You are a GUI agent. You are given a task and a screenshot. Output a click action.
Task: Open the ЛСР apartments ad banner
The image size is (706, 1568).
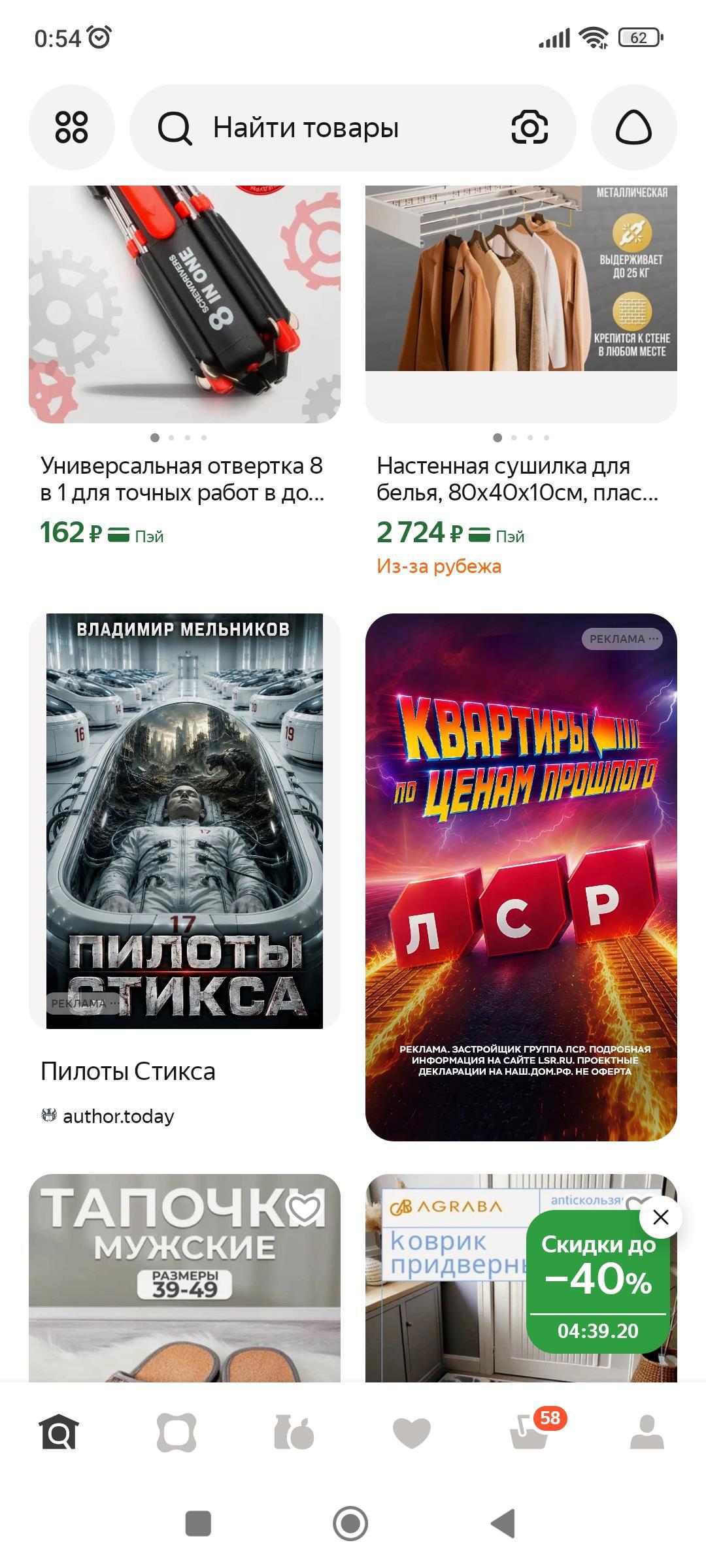click(521, 877)
